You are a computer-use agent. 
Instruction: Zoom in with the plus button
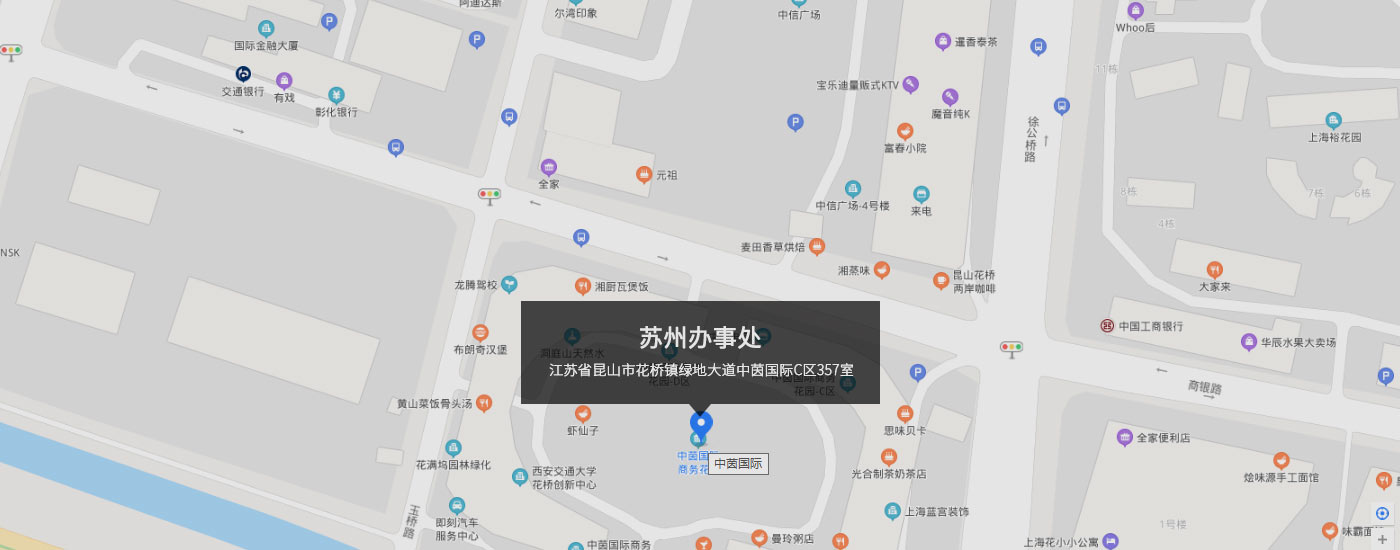click(x=1383, y=539)
